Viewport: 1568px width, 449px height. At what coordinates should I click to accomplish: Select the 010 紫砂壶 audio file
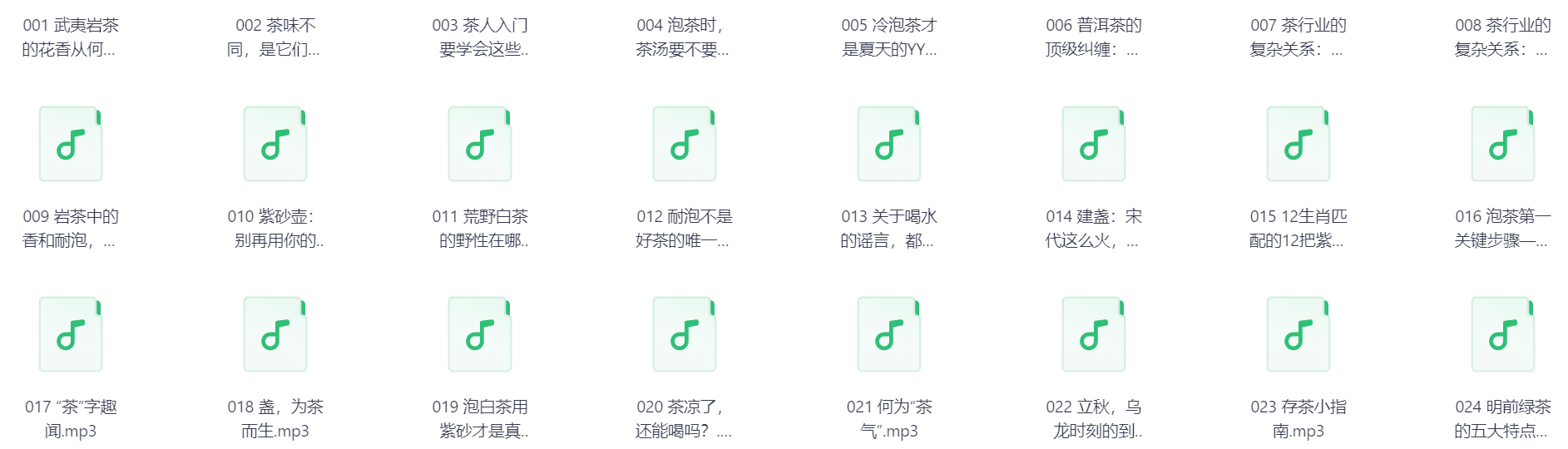coord(275,144)
